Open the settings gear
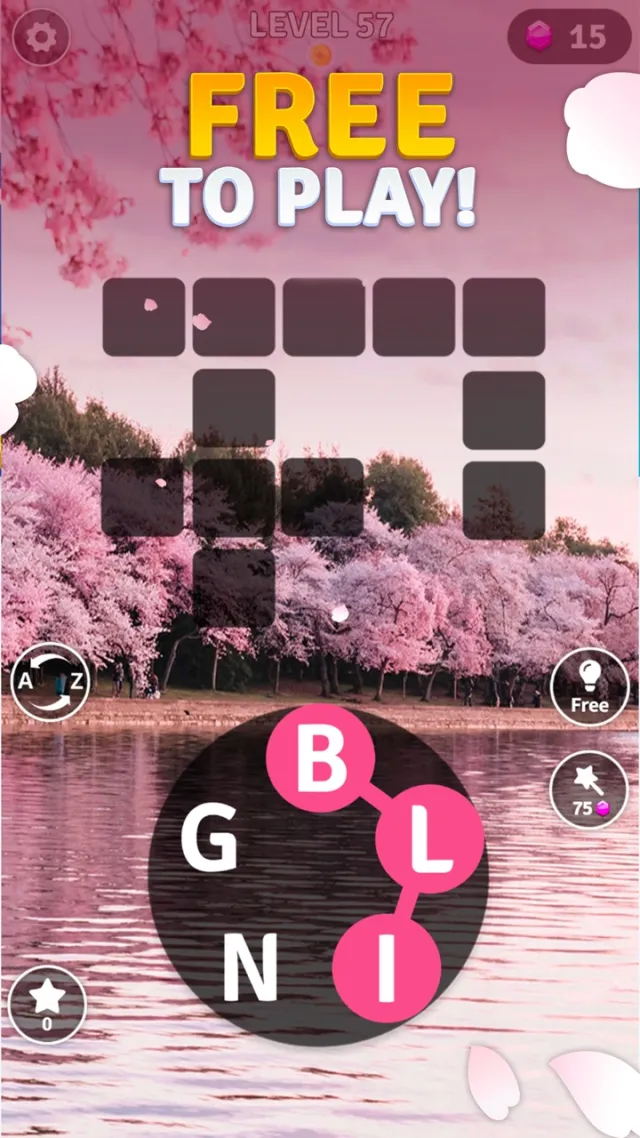This screenshot has height=1138, width=640. pos(41,38)
